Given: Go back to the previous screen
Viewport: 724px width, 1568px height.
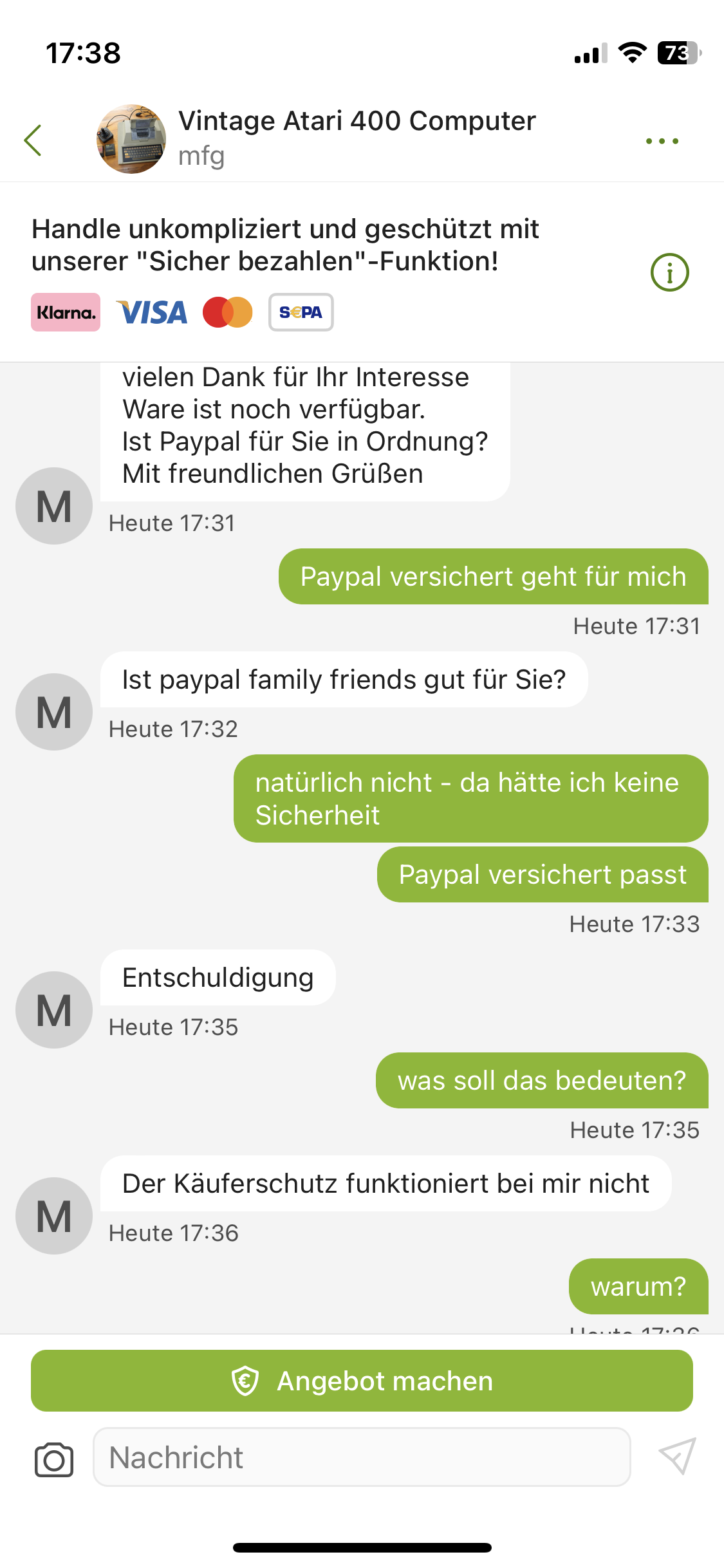Looking at the screenshot, I should (33, 140).
